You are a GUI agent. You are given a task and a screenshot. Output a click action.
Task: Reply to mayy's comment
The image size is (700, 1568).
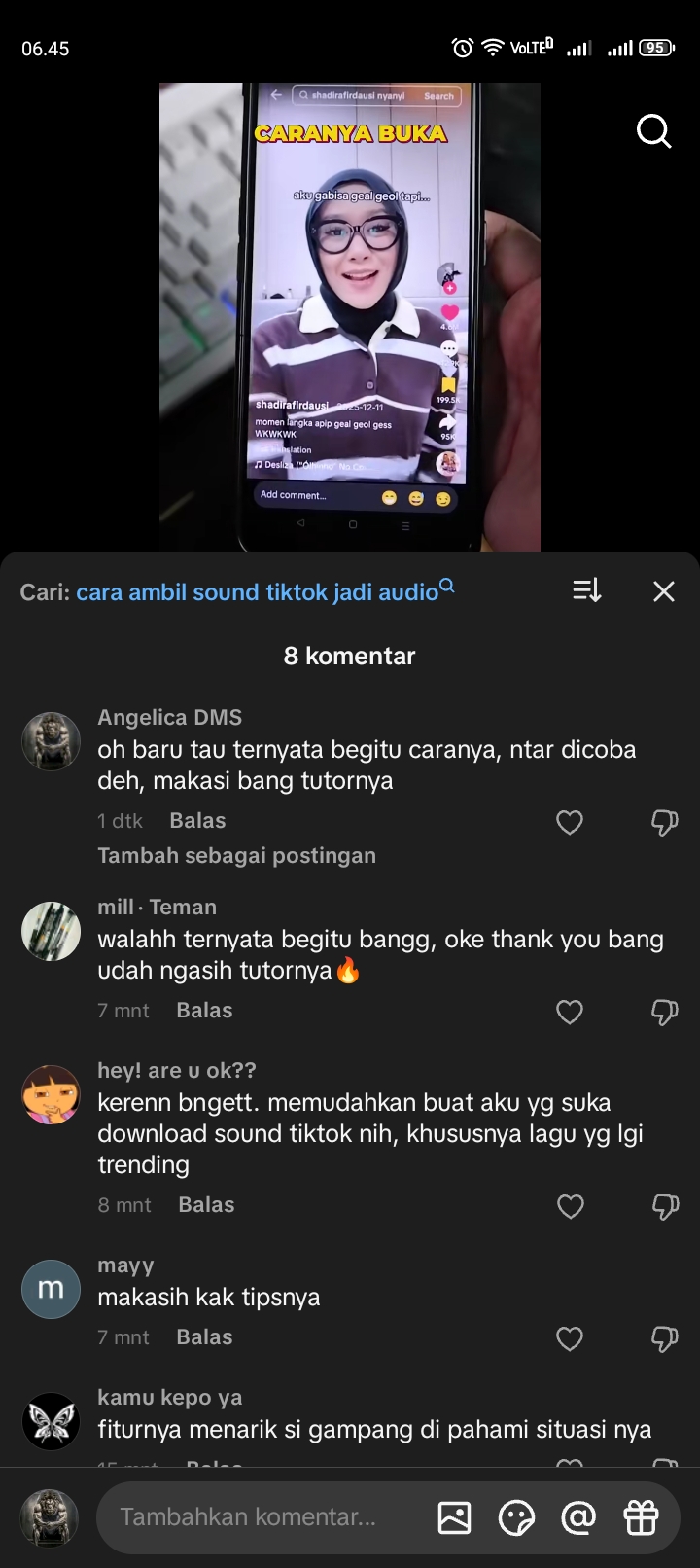click(204, 1337)
